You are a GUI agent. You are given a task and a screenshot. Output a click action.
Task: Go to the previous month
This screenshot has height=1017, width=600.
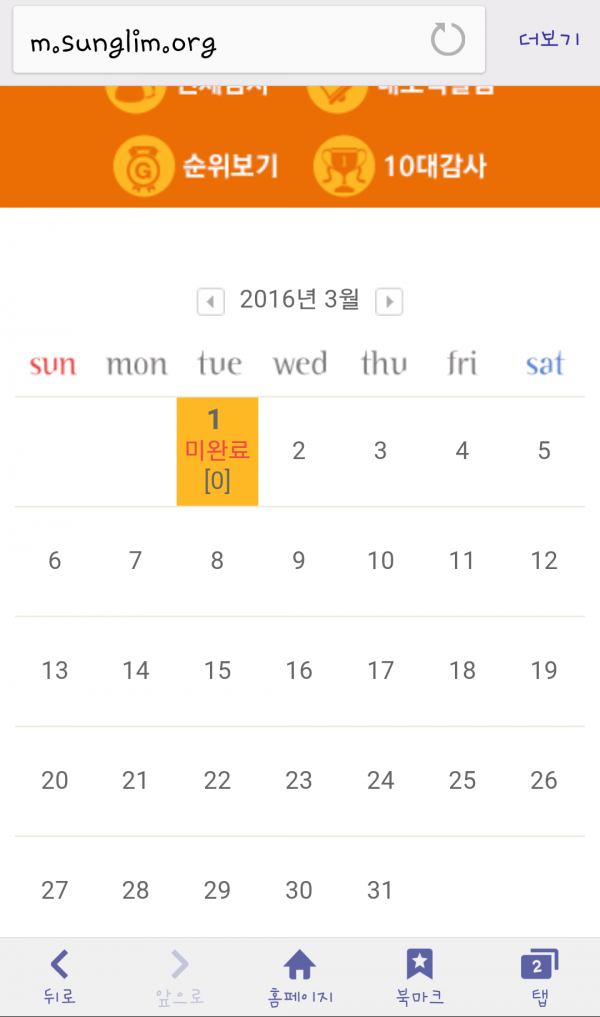(x=210, y=301)
